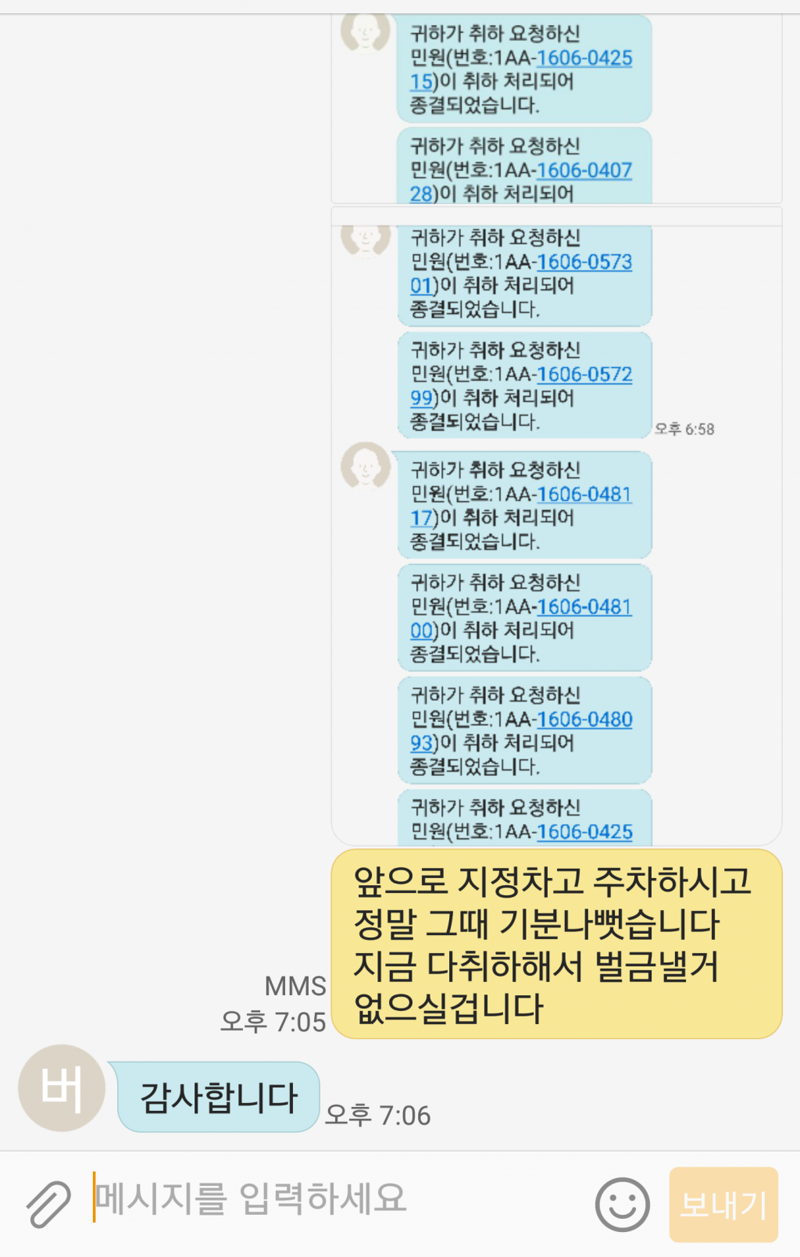Open the emoji smiley picker
The width and height of the screenshot is (800, 1257).
(x=622, y=1204)
